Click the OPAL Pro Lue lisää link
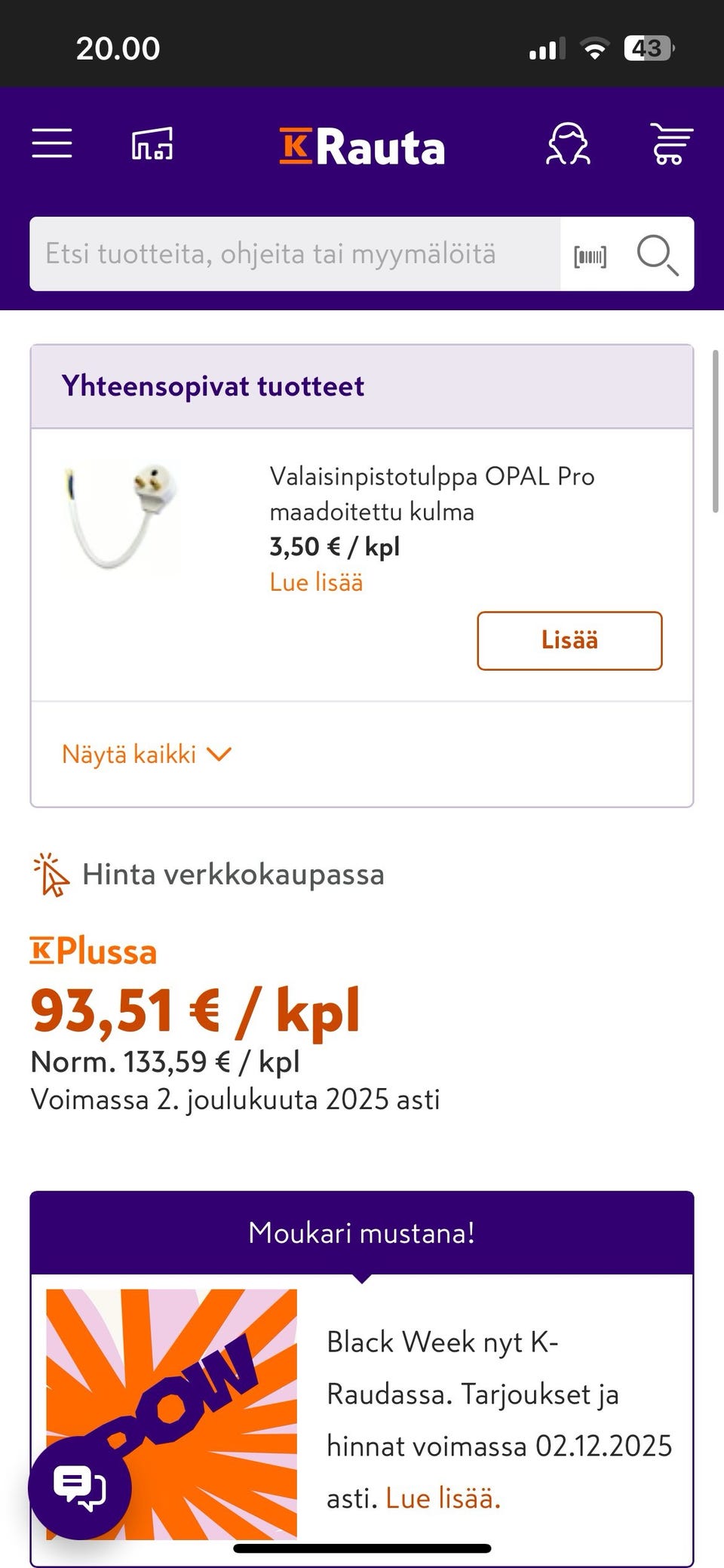The height and width of the screenshot is (1568, 724). pyautogui.click(x=315, y=582)
